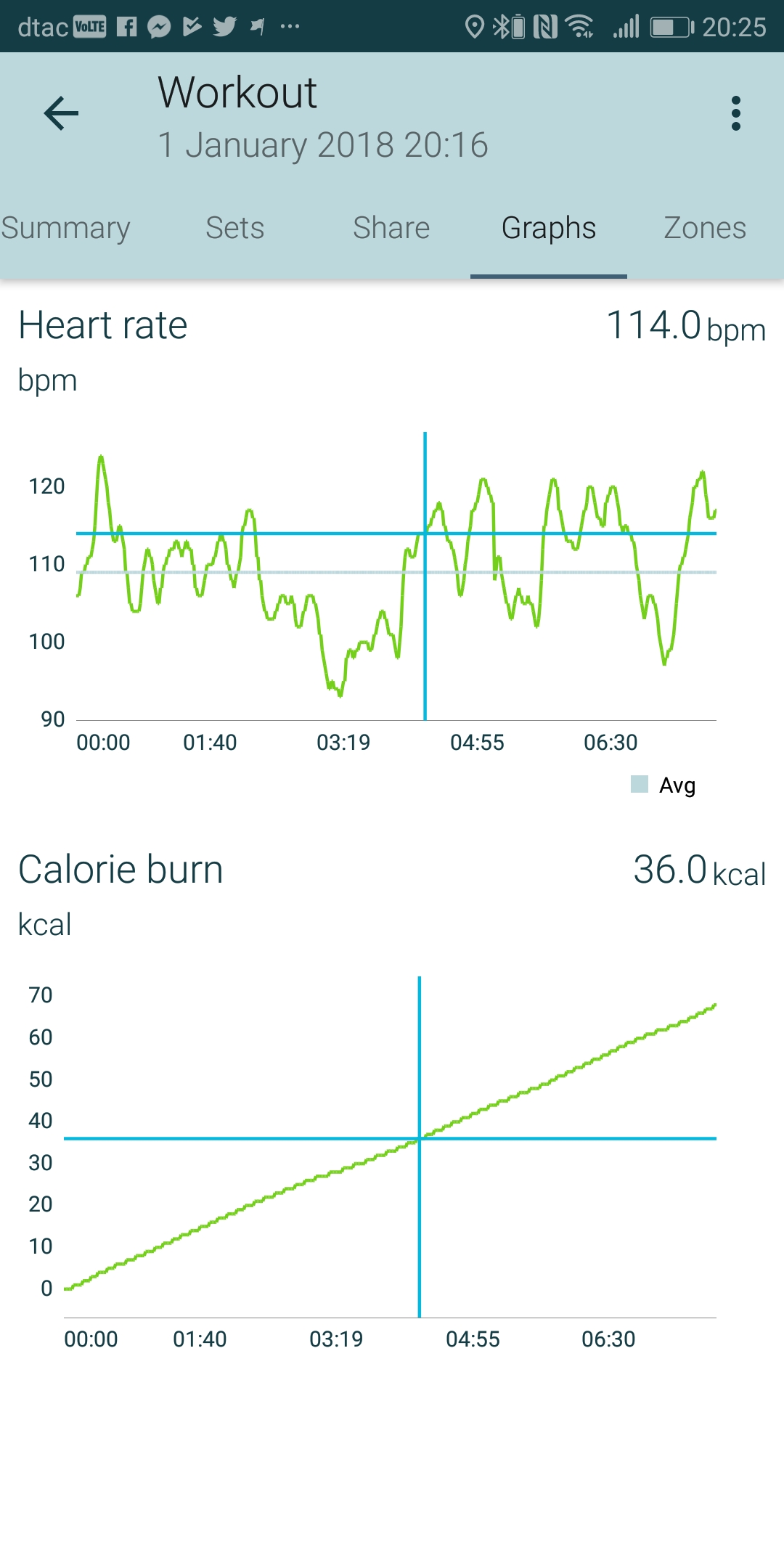The width and height of the screenshot is (784, 1568).
Task: Go back from the Workout screen
Action: coord(61,114)
